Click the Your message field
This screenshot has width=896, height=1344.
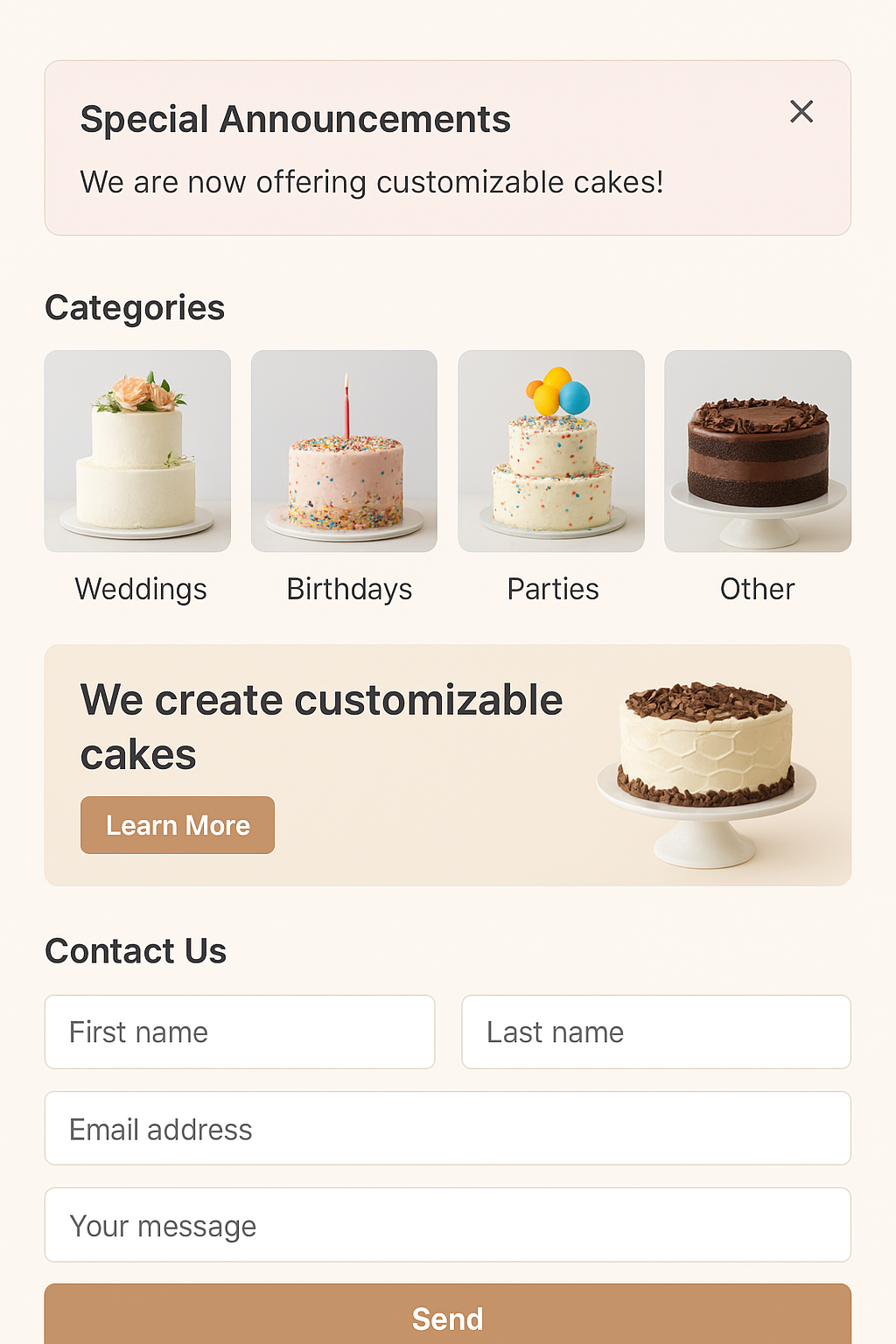448,1225
